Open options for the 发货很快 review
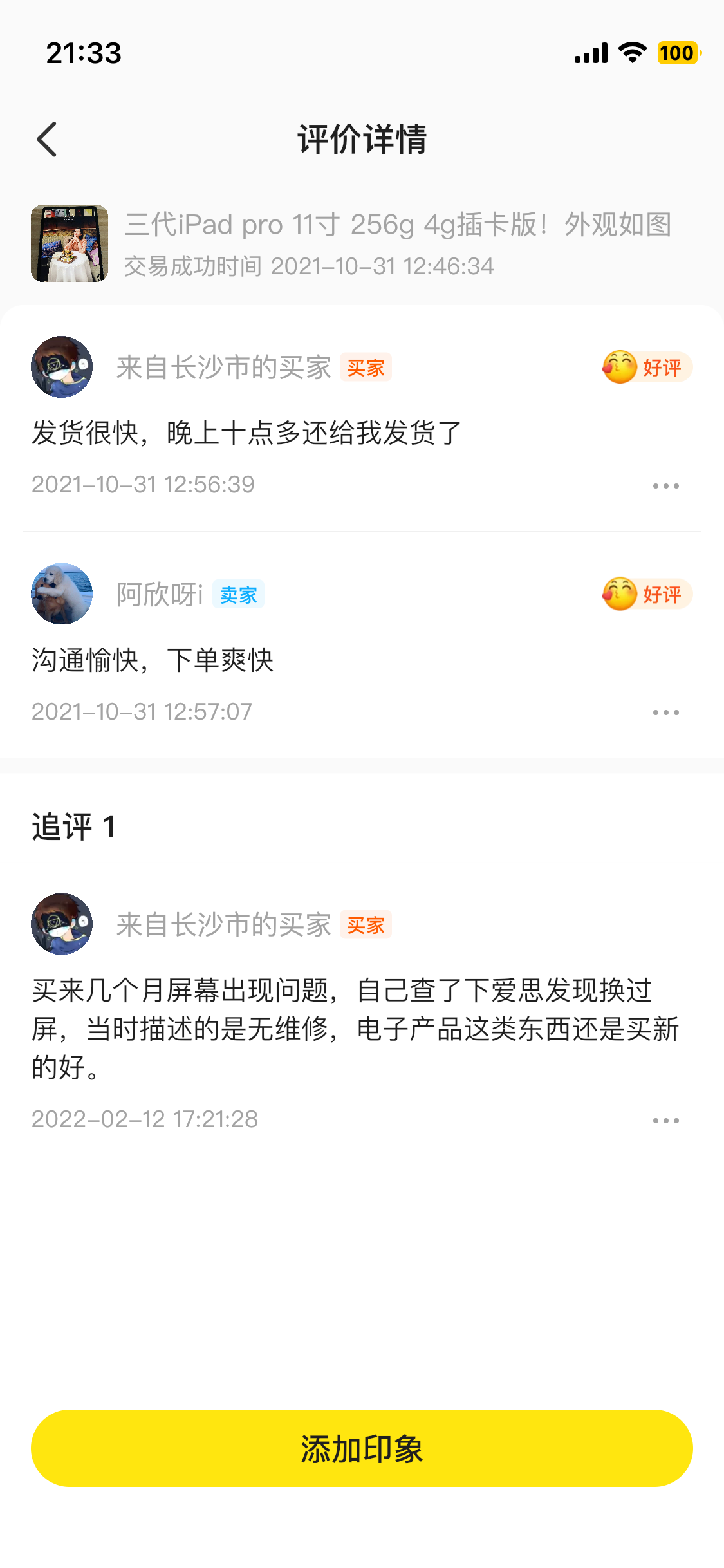 pos(665,486)
